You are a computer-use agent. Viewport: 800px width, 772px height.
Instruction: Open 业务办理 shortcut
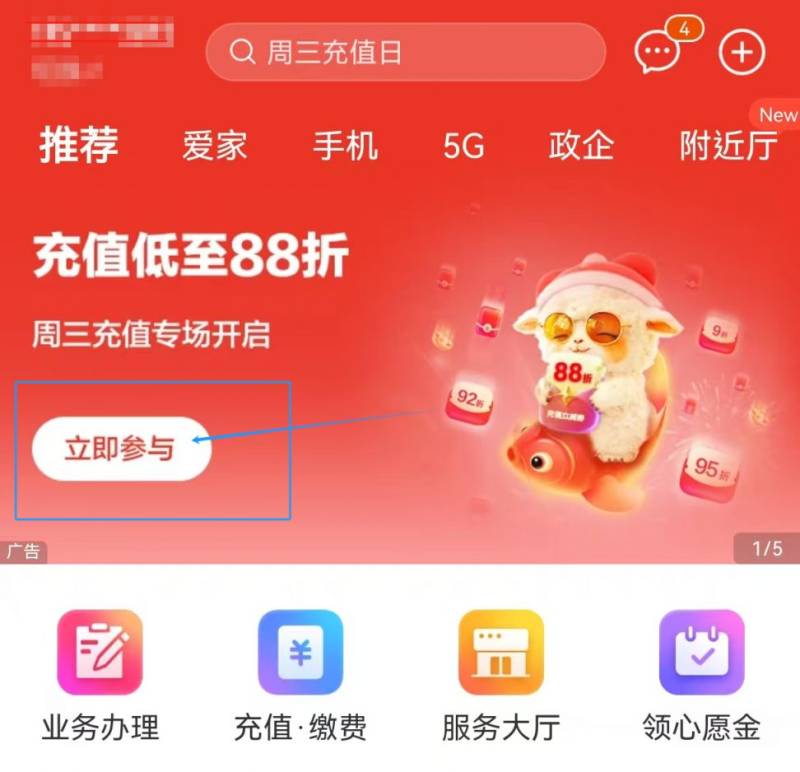pos(100,654)
